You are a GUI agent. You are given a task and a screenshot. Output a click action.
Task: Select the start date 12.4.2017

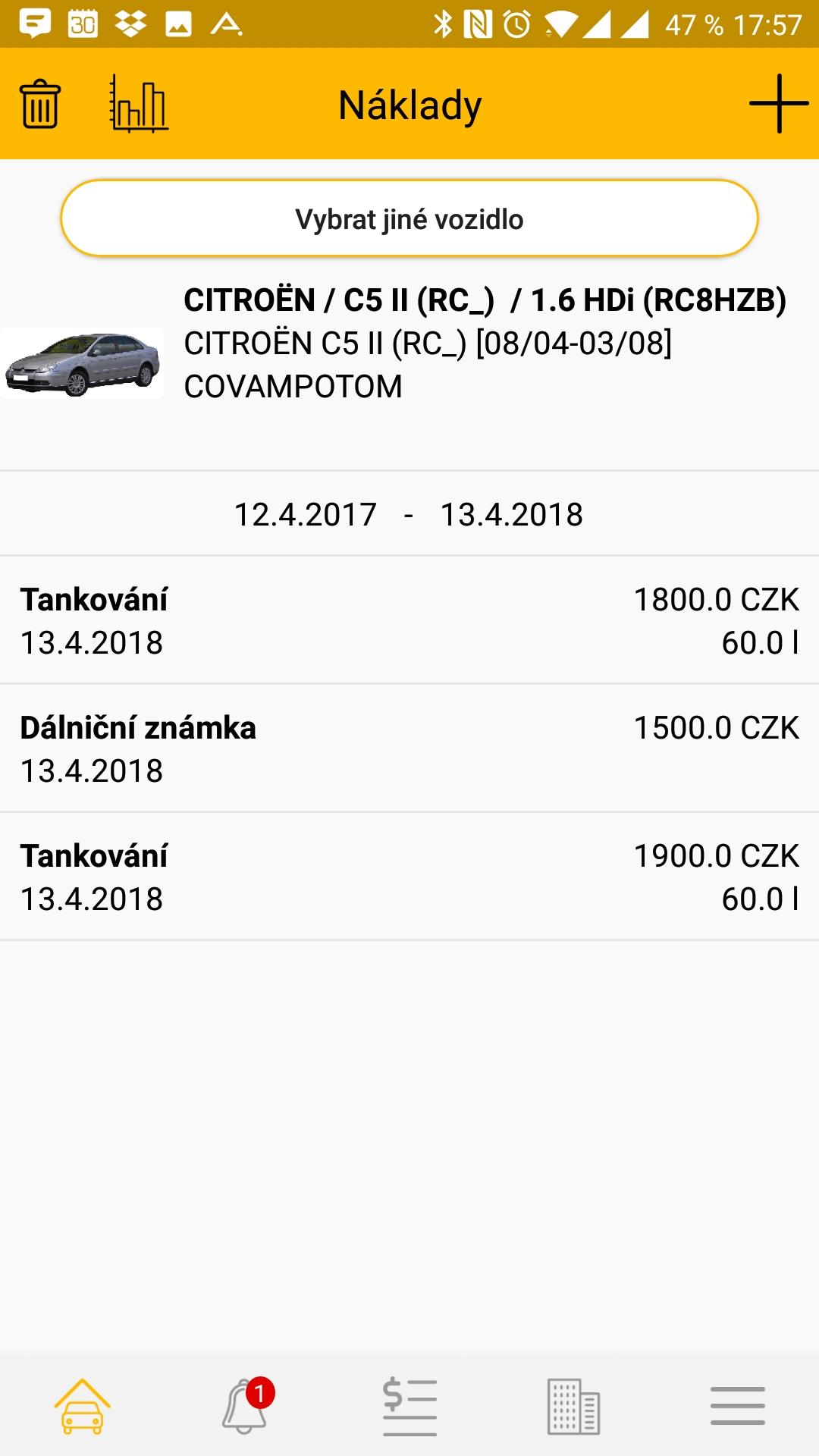point(305,514)
